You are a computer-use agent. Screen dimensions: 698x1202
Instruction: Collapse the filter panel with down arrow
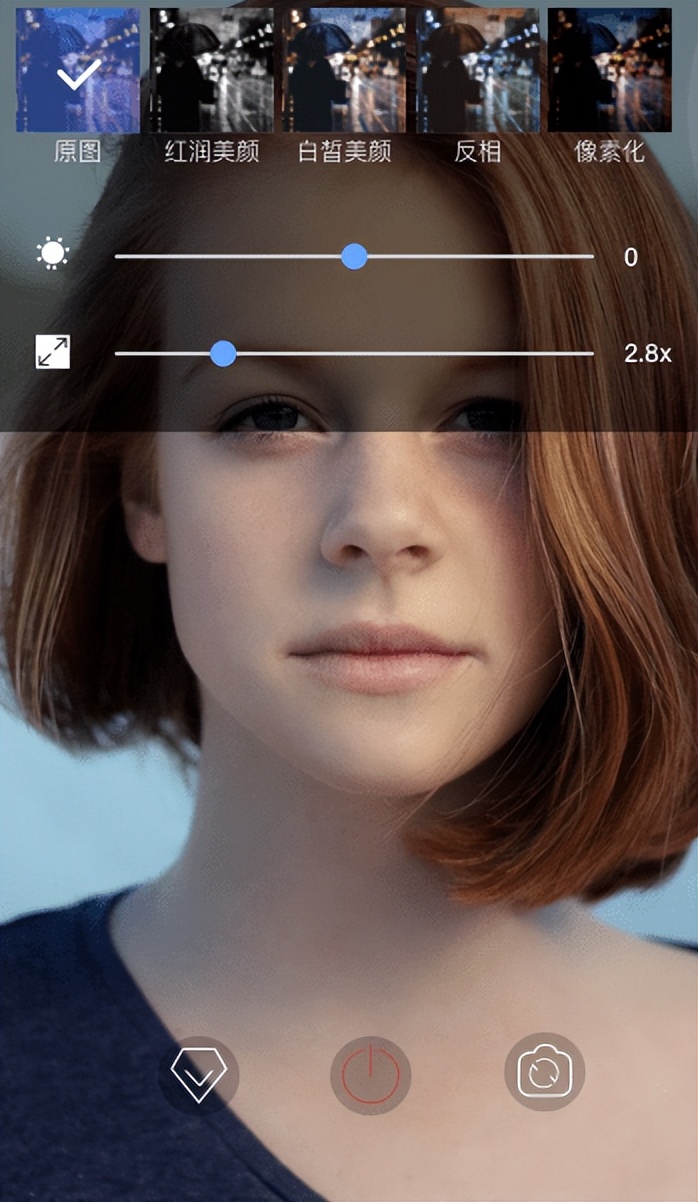pyautogui.click(x=198, y=1075)
